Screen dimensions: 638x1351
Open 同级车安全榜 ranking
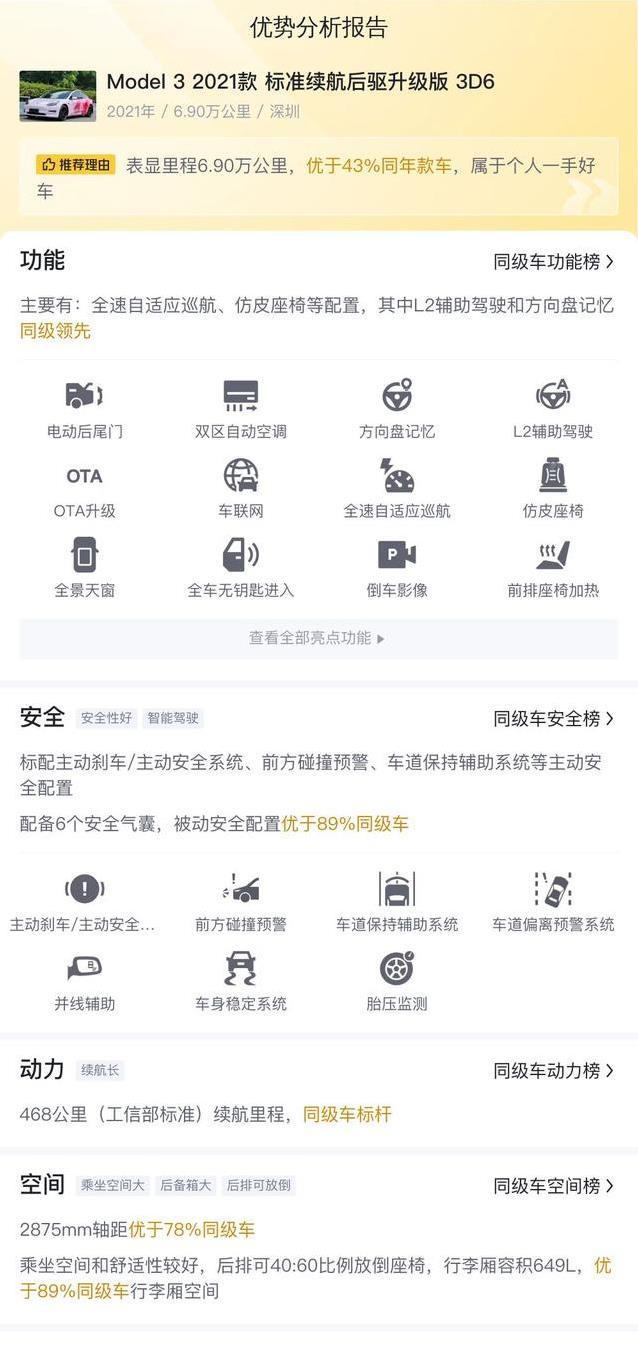click(554, 719)
